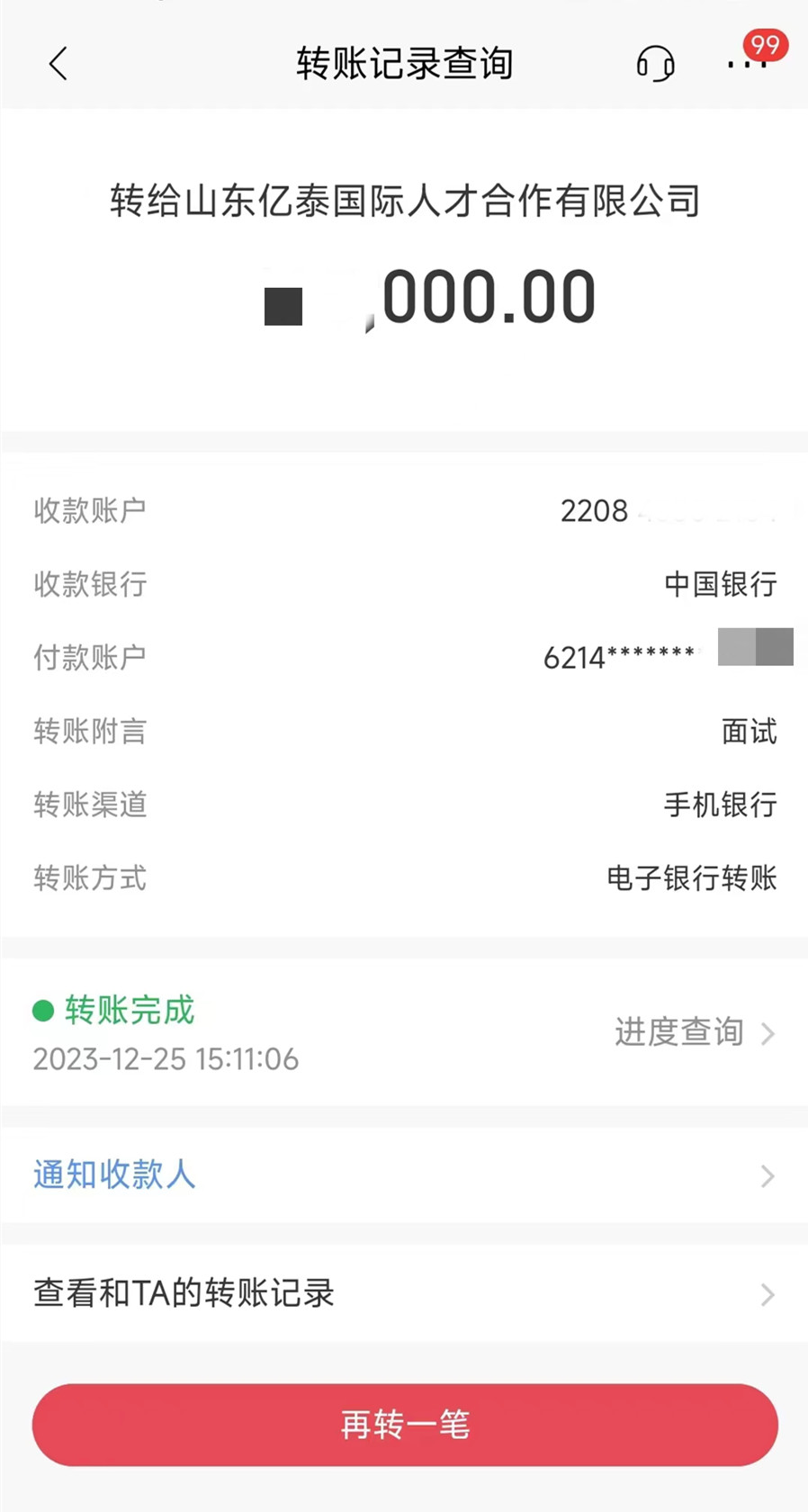Tap the recipient account starting with 2208

tap(594, 510)
